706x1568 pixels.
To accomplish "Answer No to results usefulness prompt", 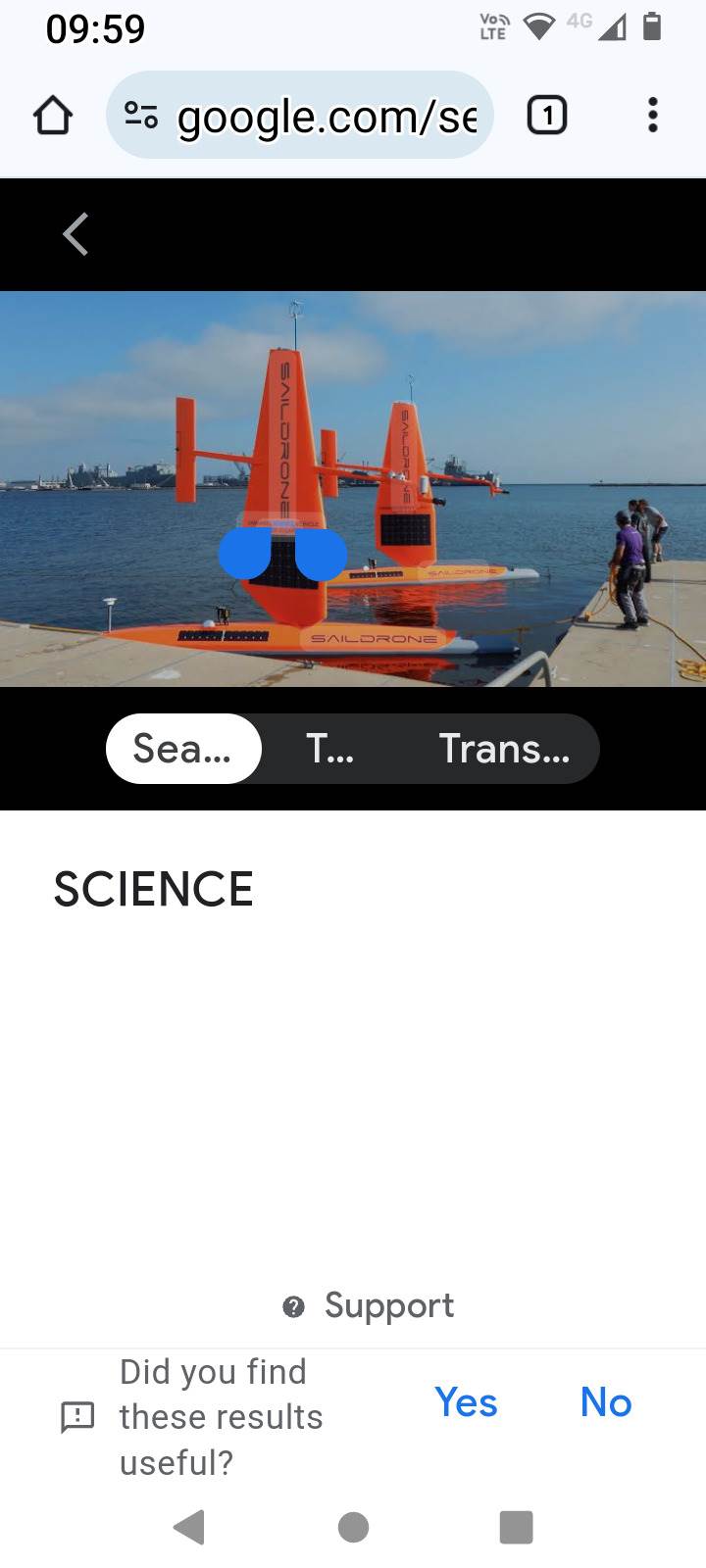I will click(605, 1402).
